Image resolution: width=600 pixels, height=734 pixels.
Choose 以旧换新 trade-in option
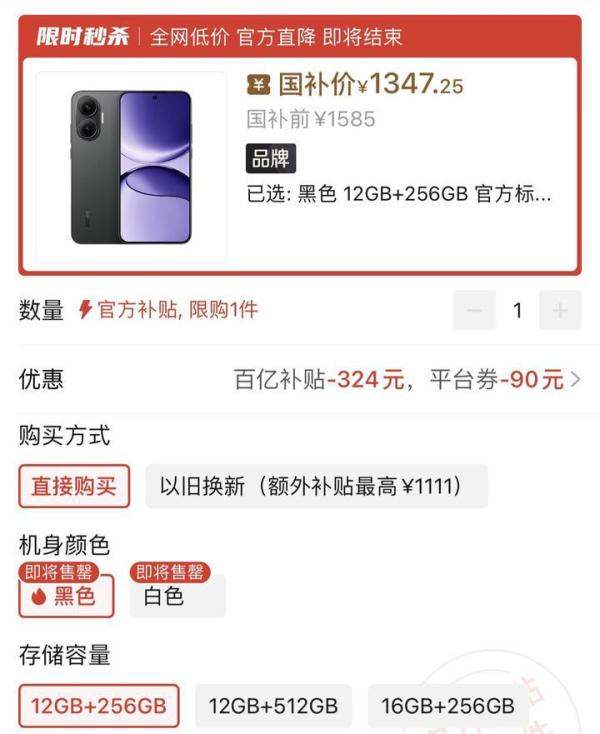[316, 487]
